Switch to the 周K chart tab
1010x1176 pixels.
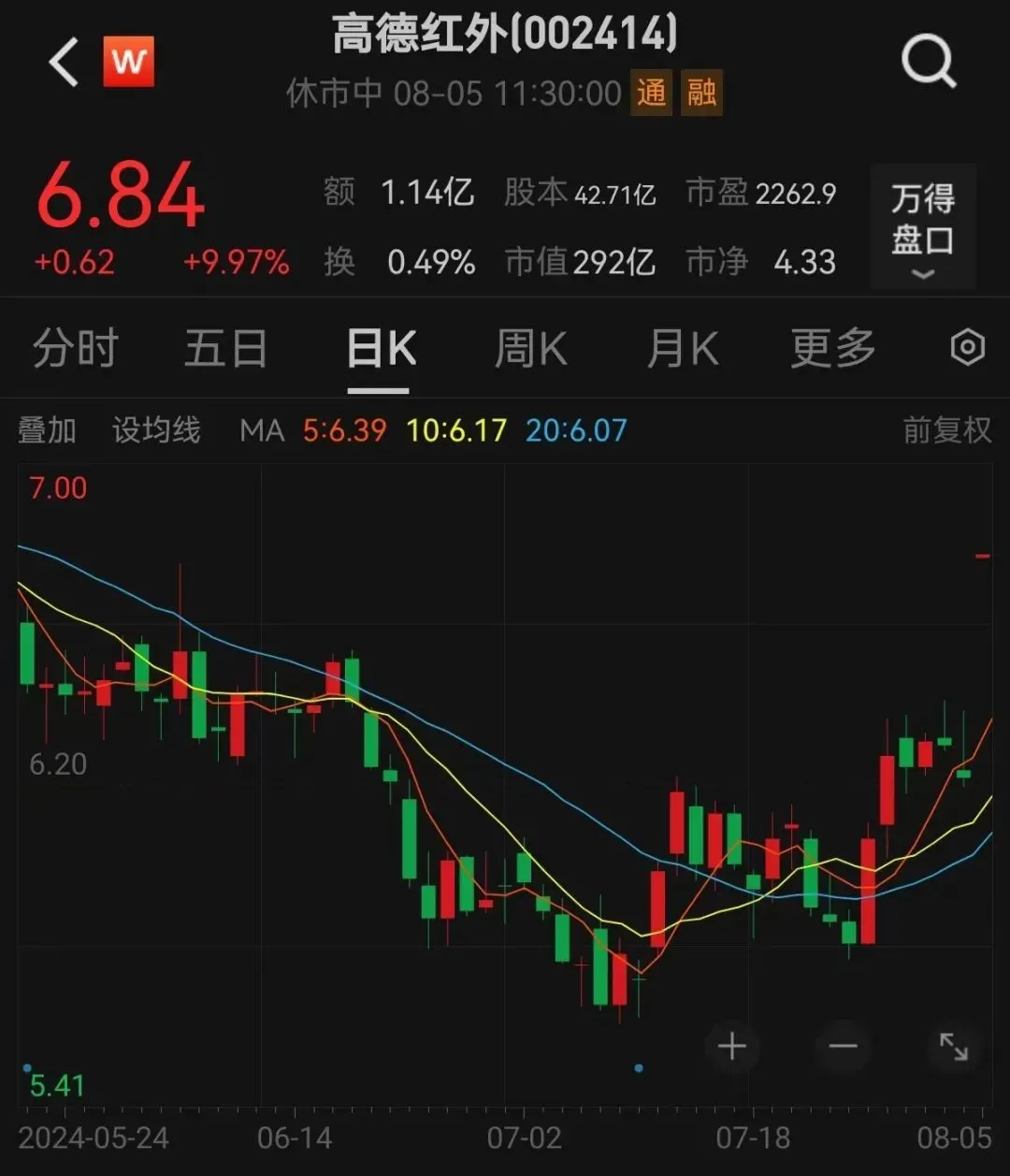click(530, 350)
